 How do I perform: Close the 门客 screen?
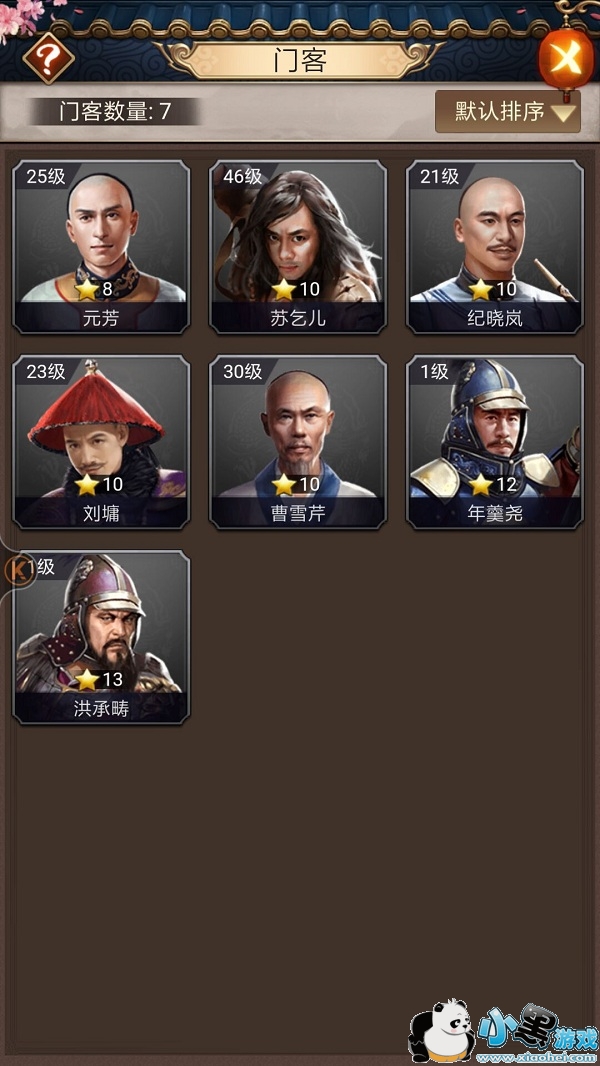[565, 56]
